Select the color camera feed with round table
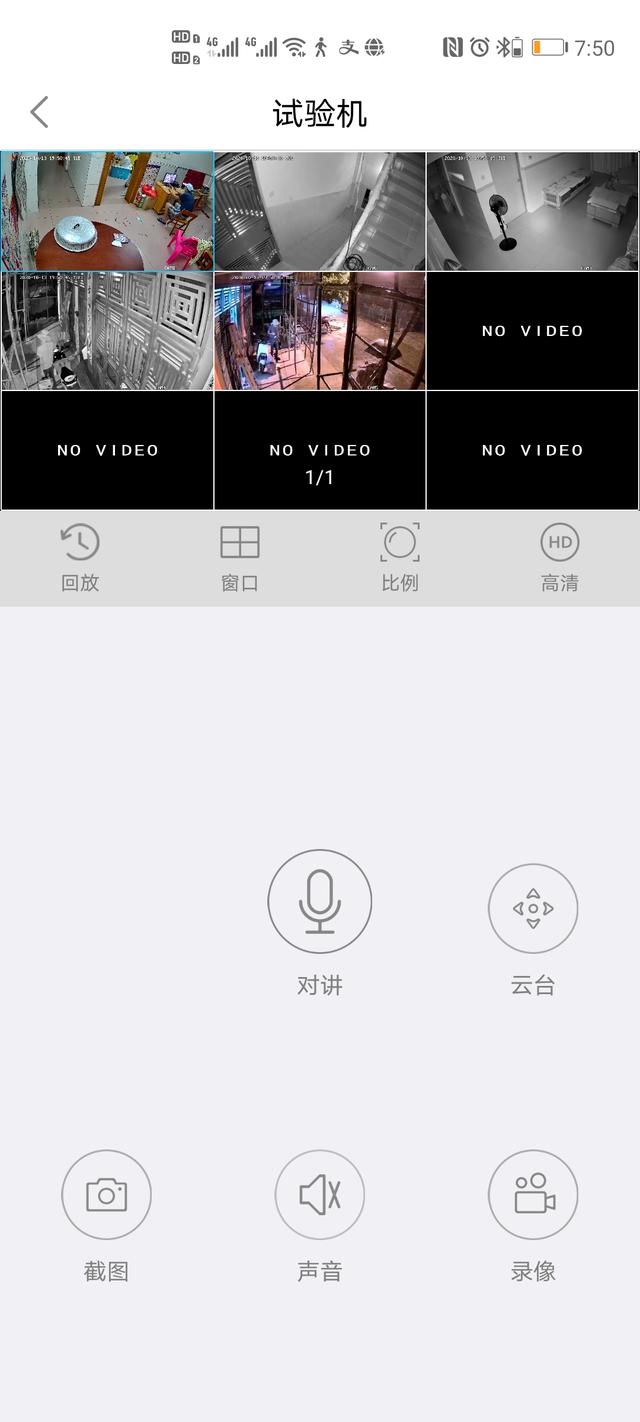This screenshot has height=1422, width=640. pyautogui.click(x=107, y=211)
